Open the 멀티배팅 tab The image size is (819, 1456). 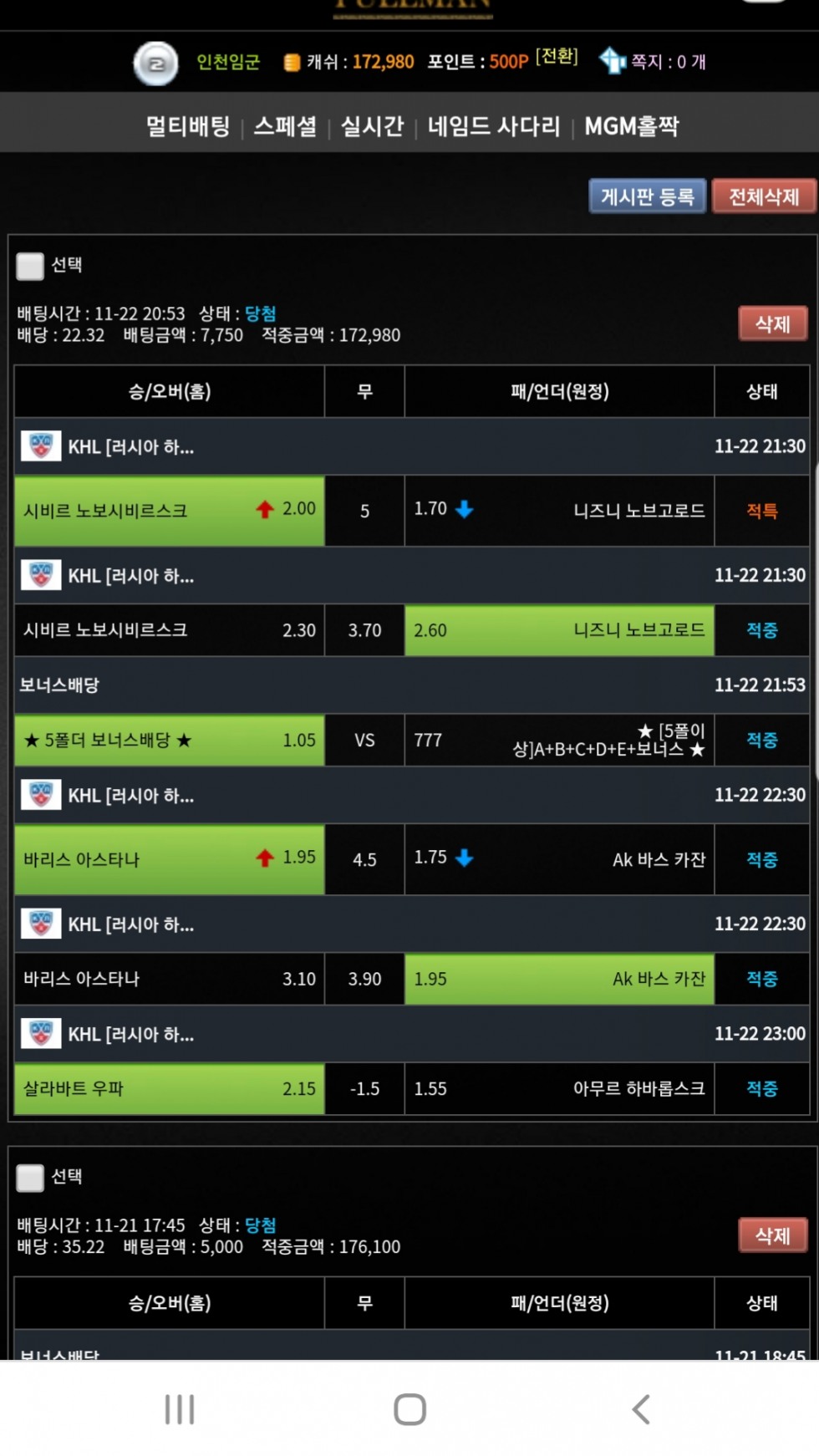pyautogui.click(x=188, y=126)
